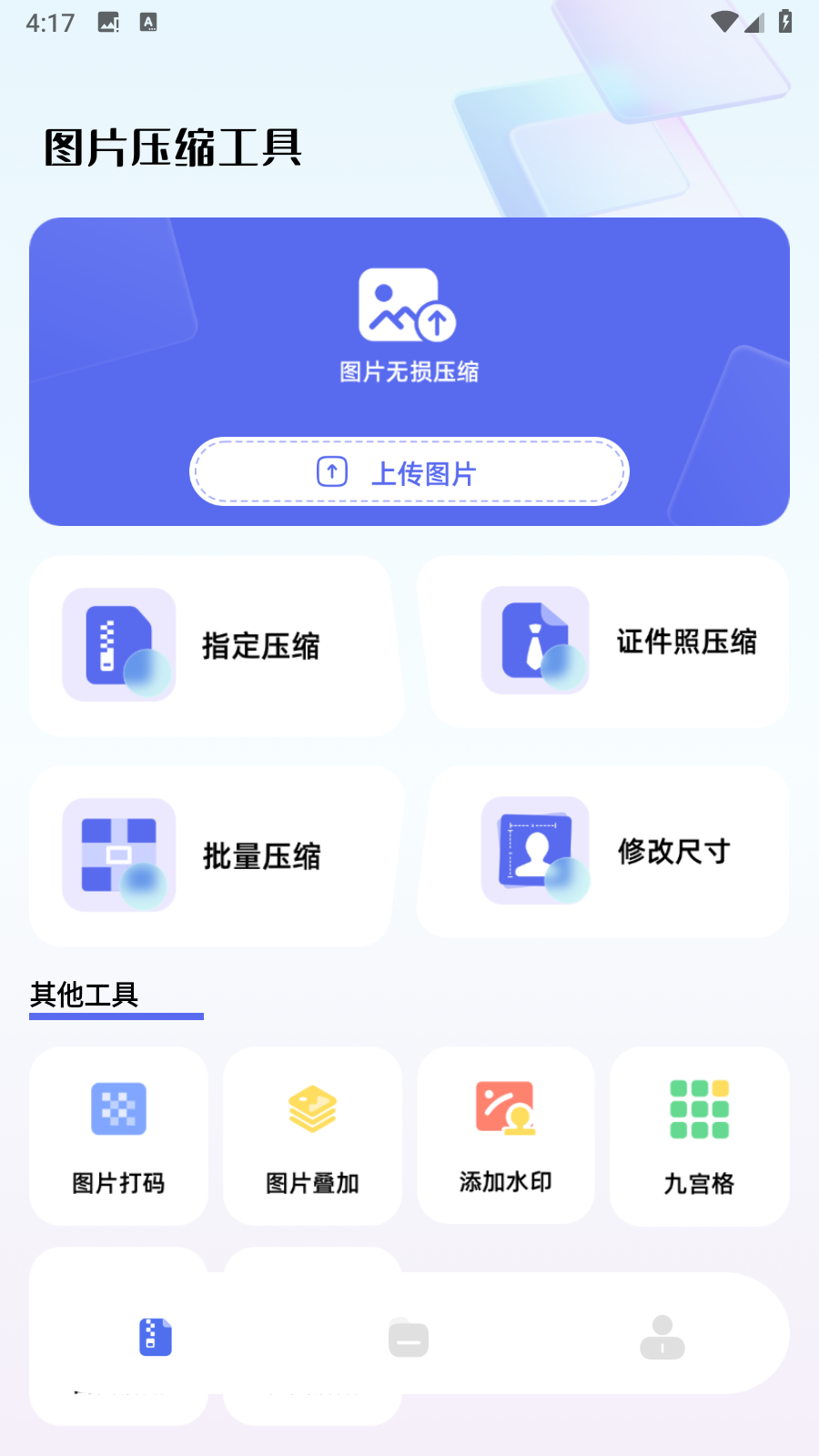Viewport: 819px width, 1456px height.
Task: Tap the 上传图片 upload button
Action: click(409, 472)
